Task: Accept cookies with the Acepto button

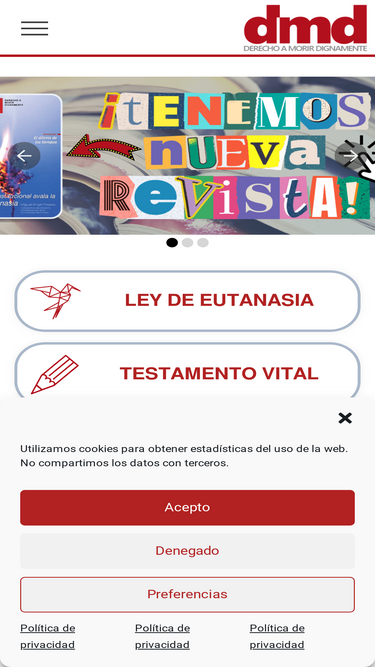Action: 188,507
